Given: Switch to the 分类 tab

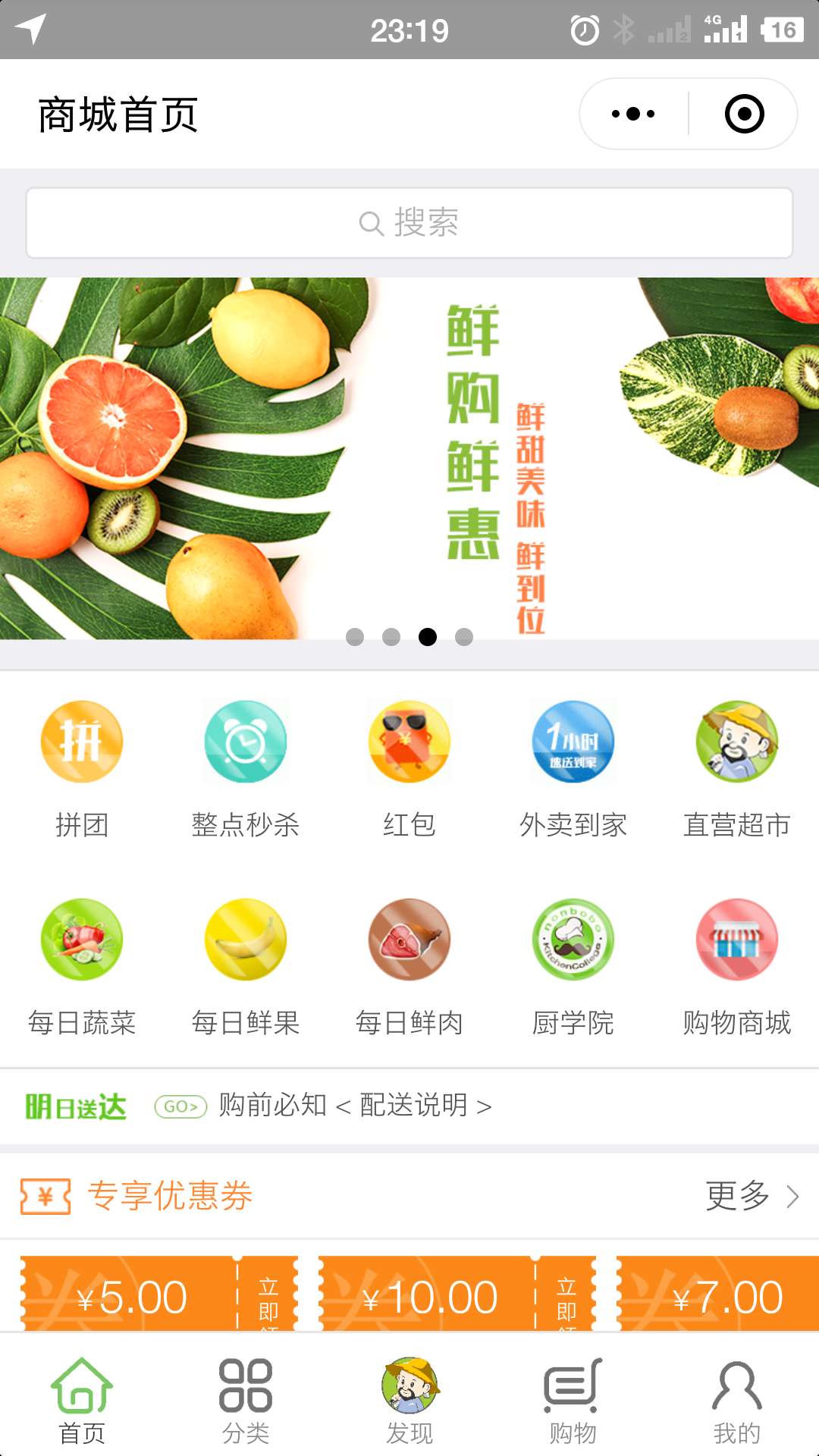Looking at the screenshot, I should (246, 1401).
